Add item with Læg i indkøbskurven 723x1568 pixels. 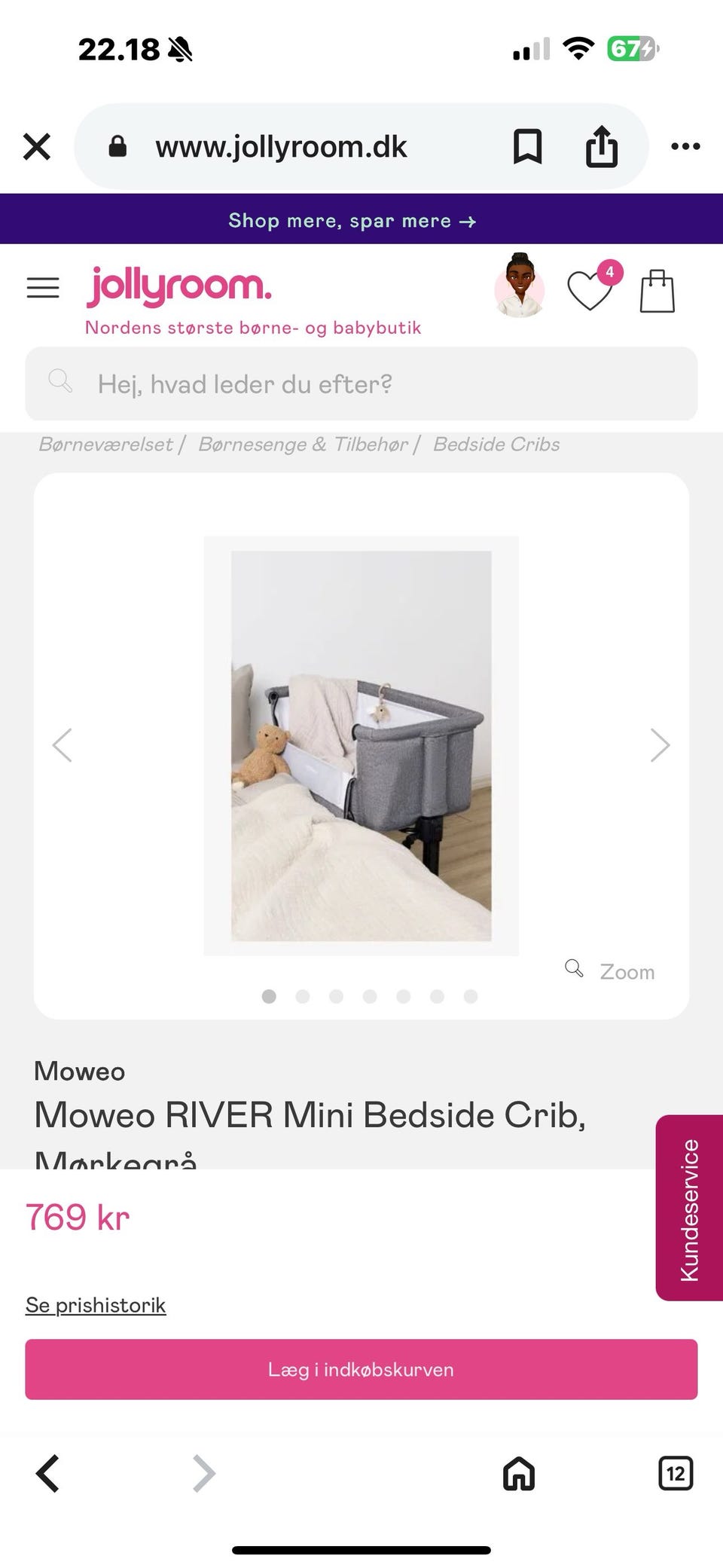[361, 1369]
